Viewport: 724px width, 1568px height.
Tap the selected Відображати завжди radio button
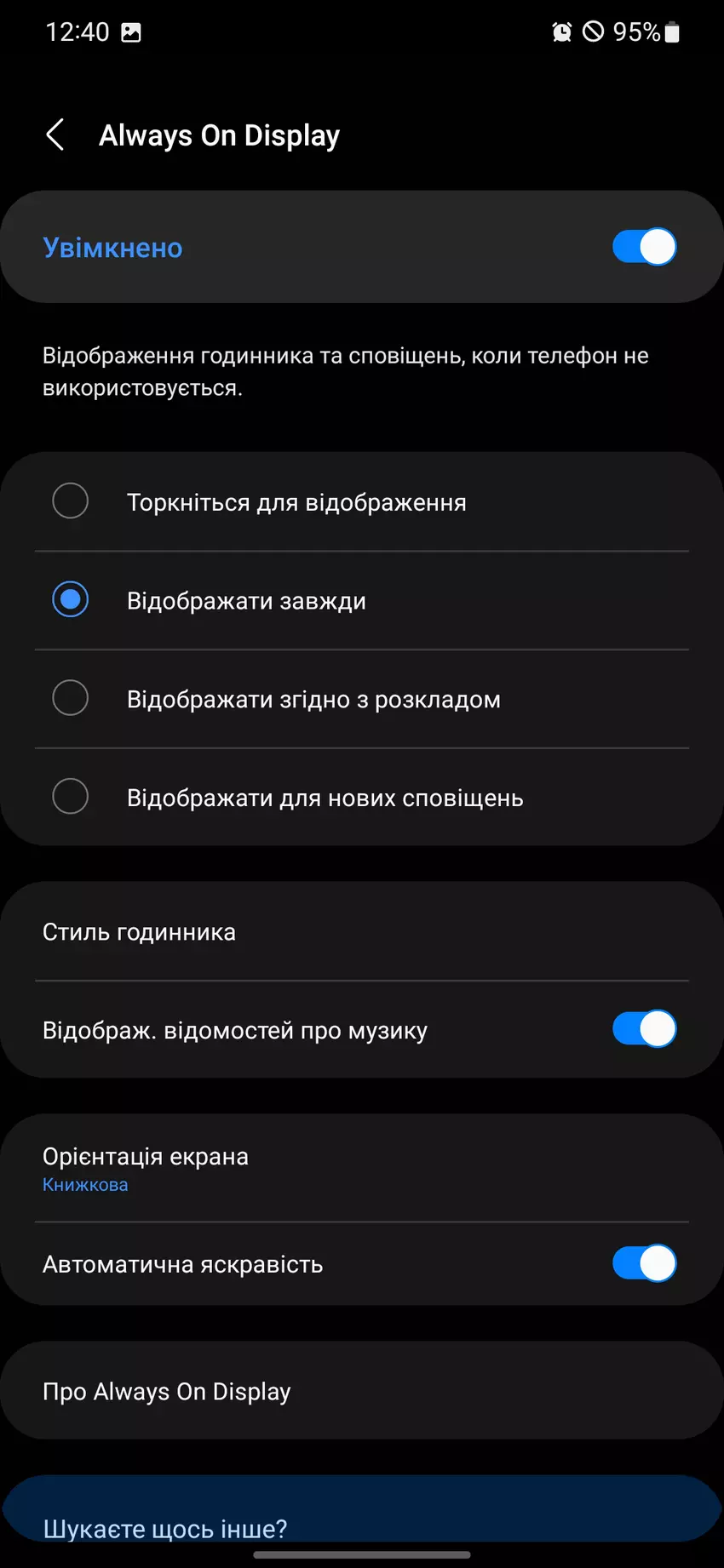pyautogui.click(x=71, y=599)
